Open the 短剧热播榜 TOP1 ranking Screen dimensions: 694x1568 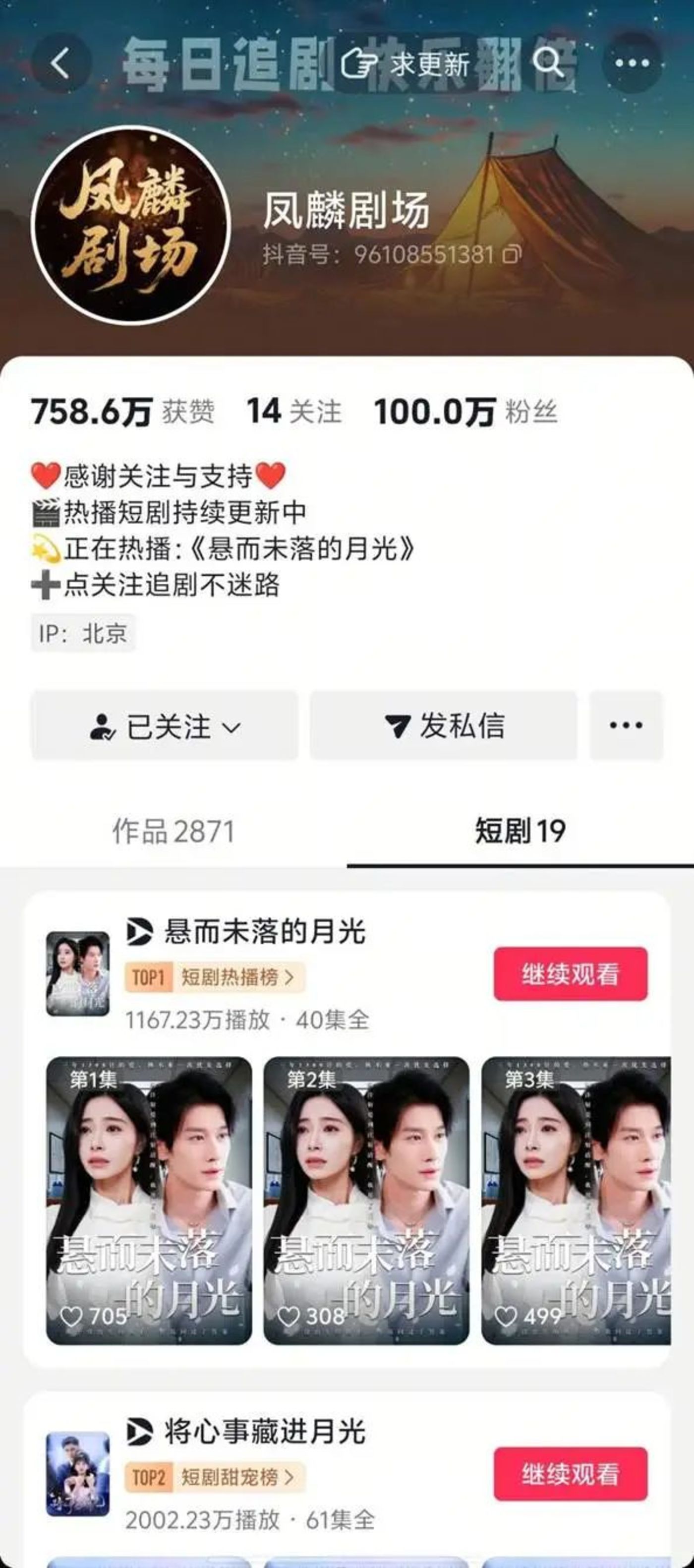pos(215,977)
